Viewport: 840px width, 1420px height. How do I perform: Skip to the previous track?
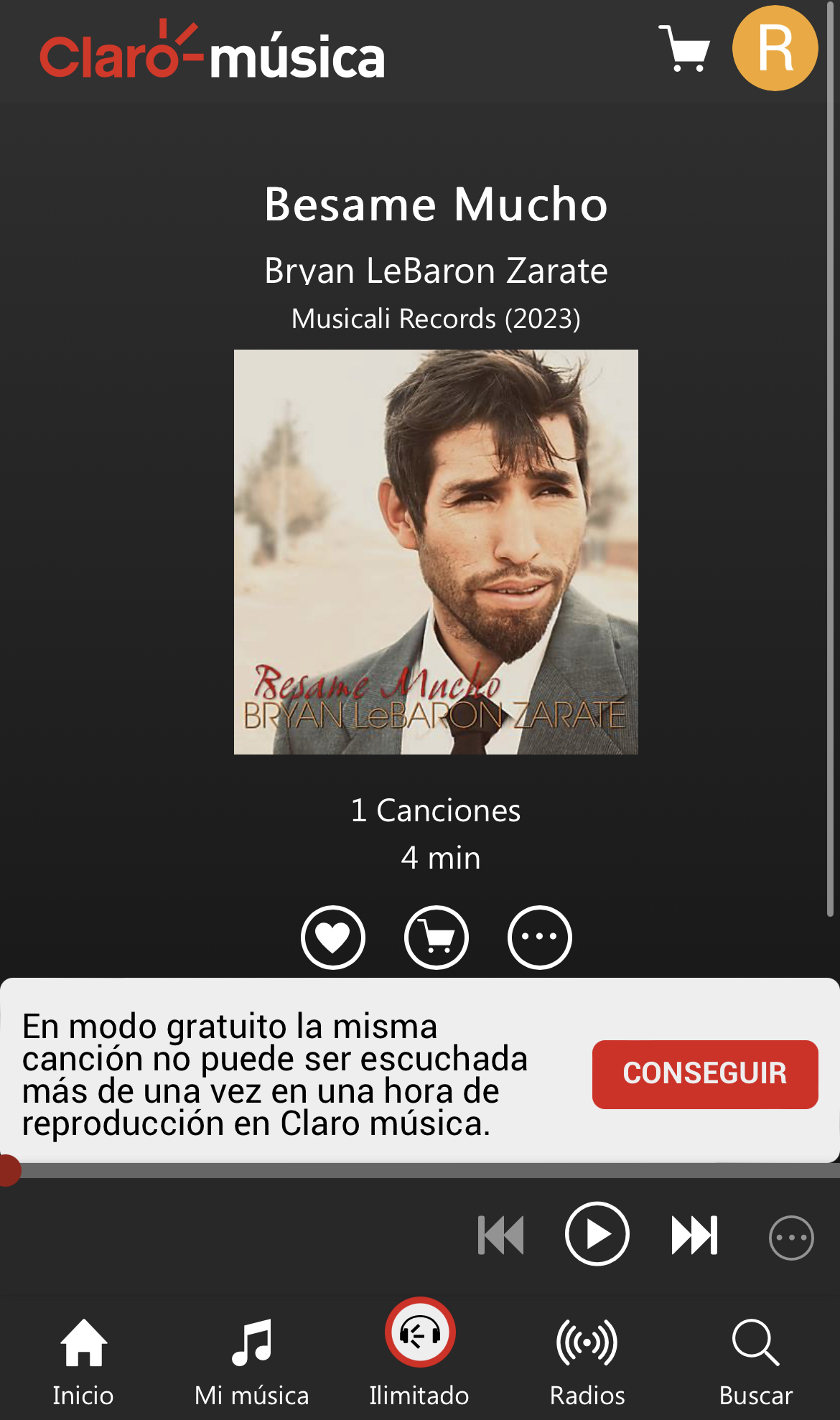point(501,1236)
